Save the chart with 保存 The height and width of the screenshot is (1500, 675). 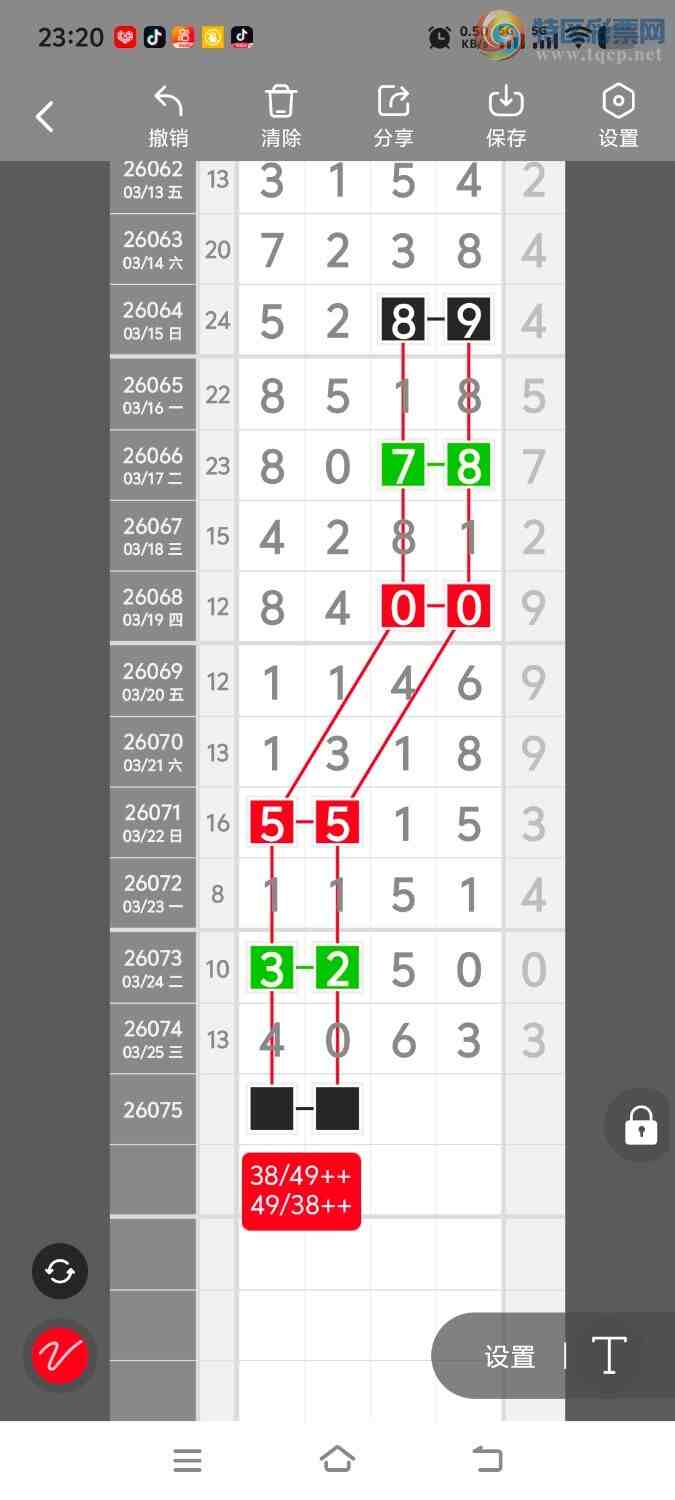click(506, 116)
